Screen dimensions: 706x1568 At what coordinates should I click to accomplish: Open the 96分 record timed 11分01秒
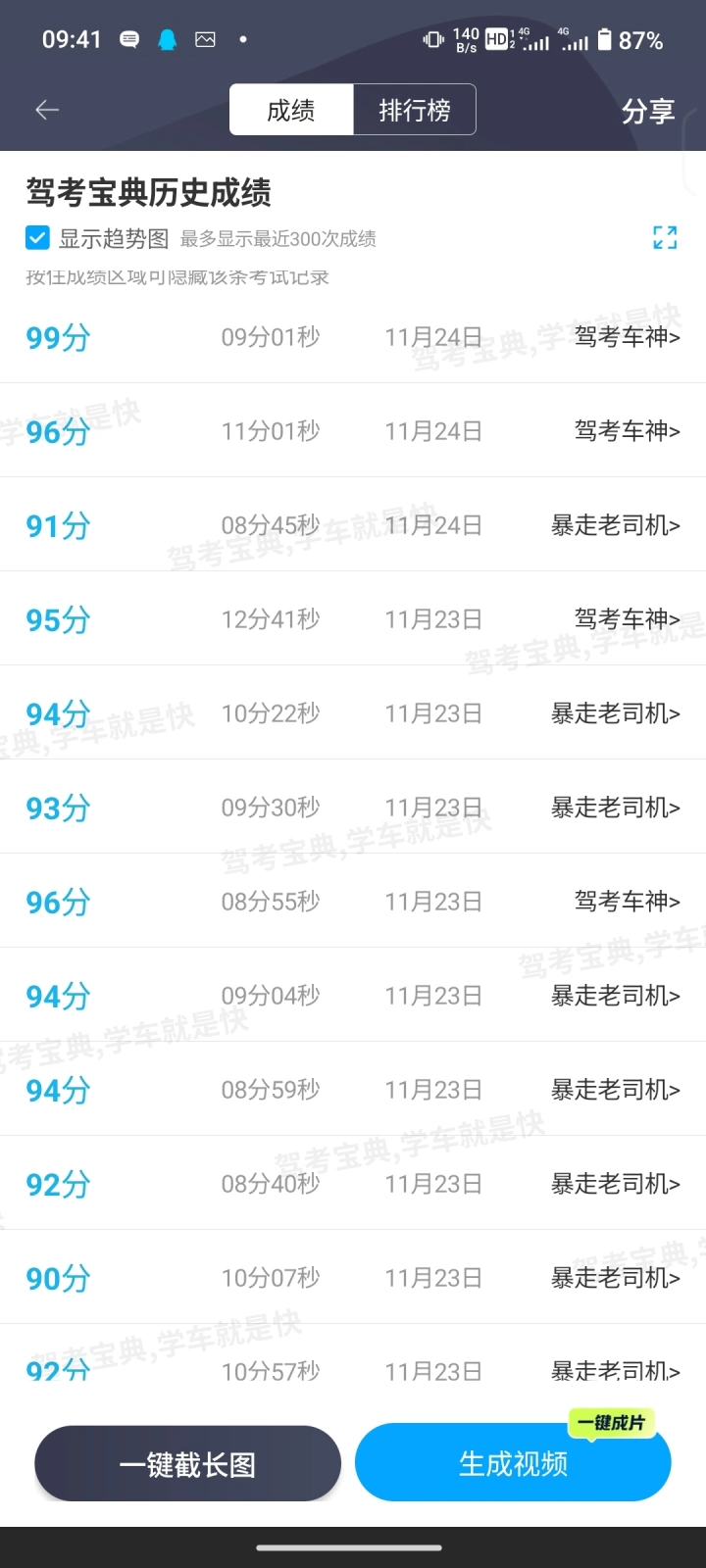(x=353, y=431)
